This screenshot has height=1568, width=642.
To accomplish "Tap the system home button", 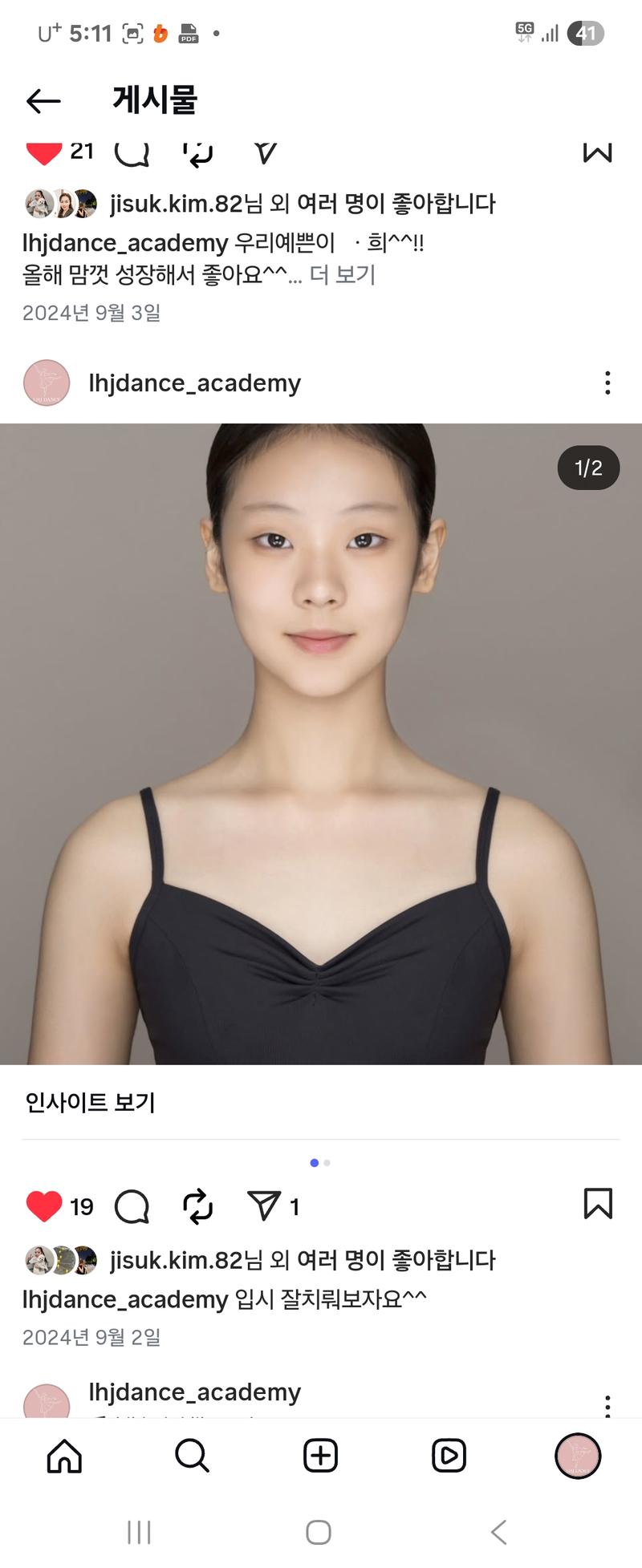I will 319,1532.
